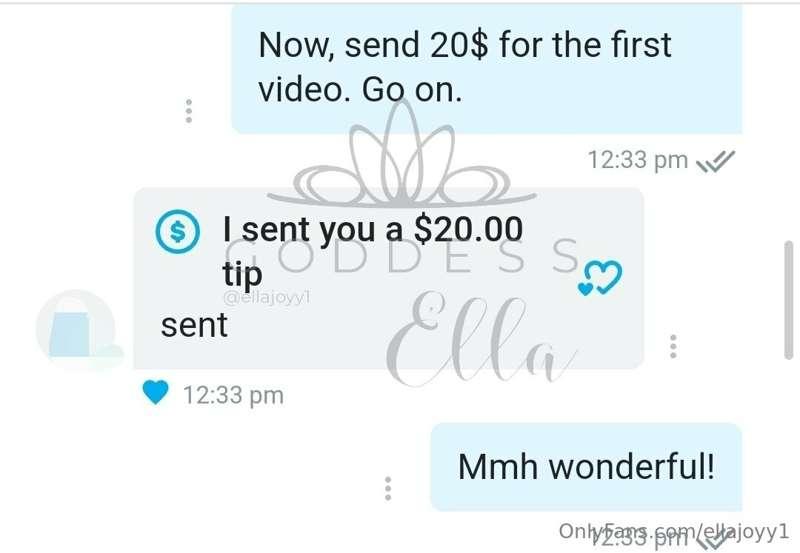Open the sender's profile avatar
Viewport: 800px width, 553px height.
pyautogui.click(x=75, y=329)
